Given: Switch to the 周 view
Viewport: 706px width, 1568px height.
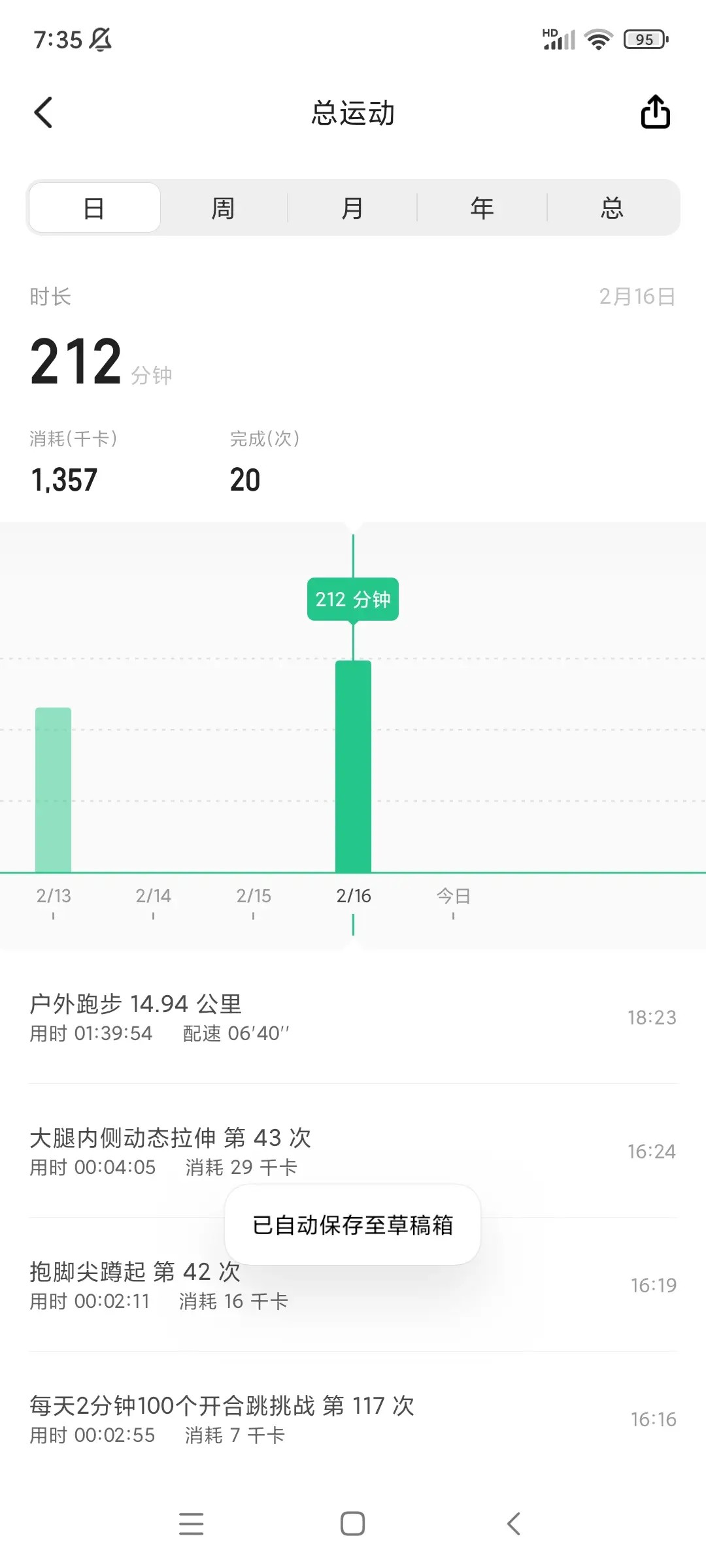Looking at the screenshot, I should (x=223, y=208).
